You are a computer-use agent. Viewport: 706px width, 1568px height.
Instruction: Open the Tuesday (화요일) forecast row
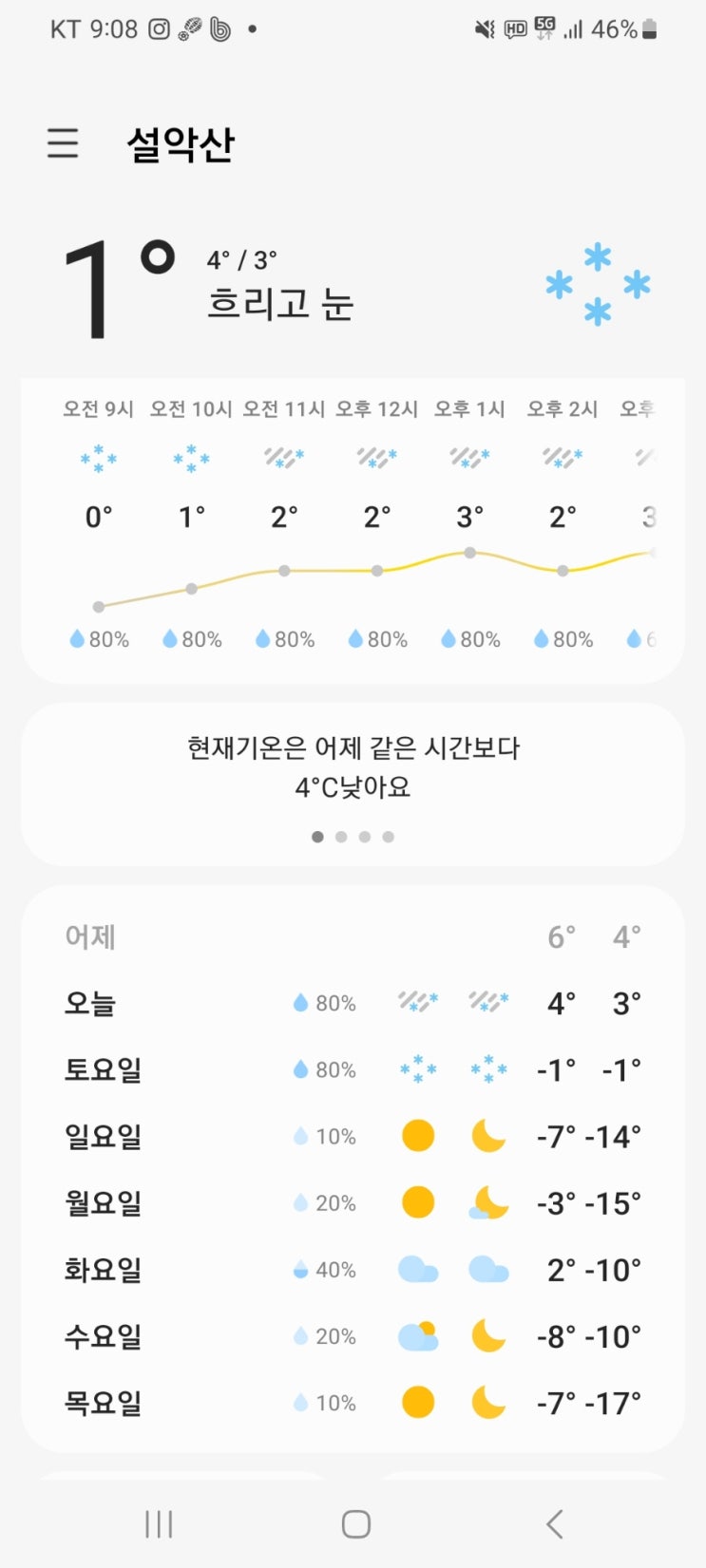[x=353, y=1269]
